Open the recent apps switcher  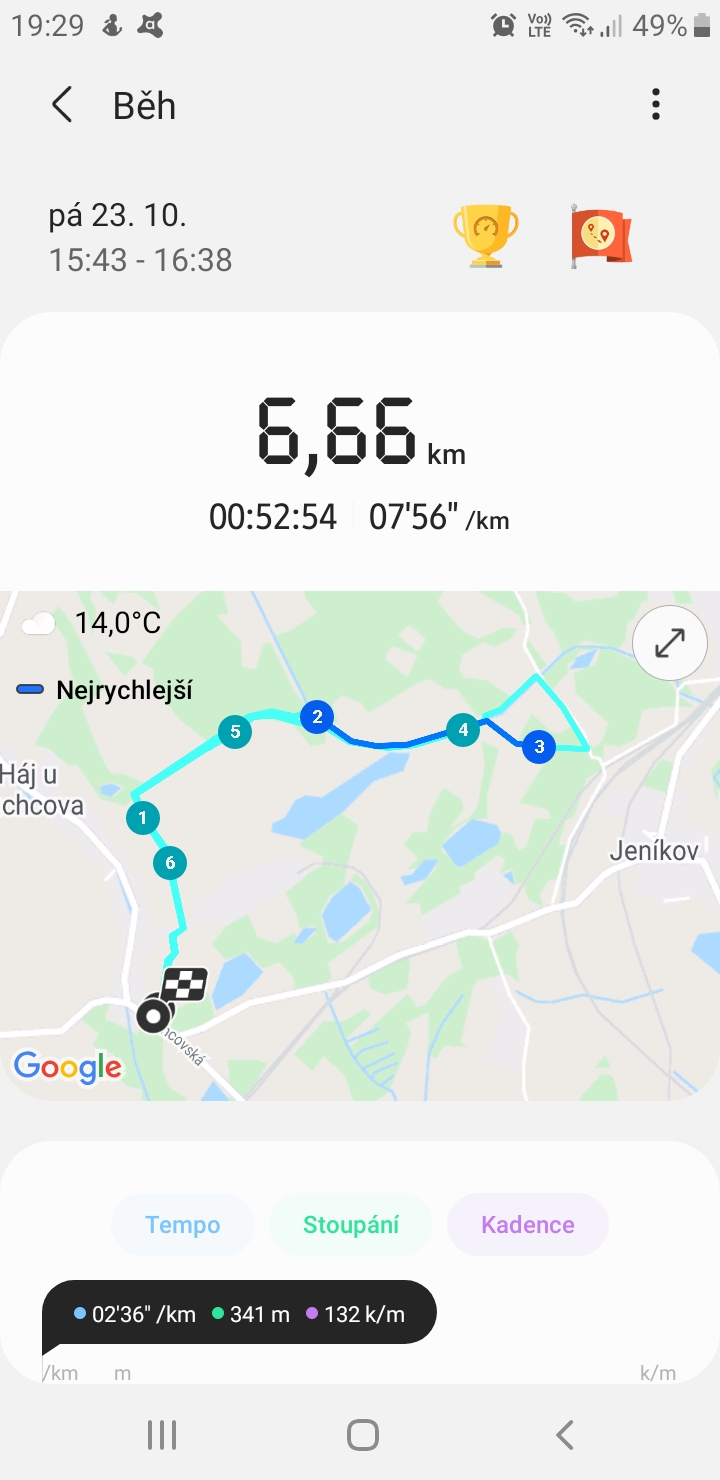[x=162, y=1435]
